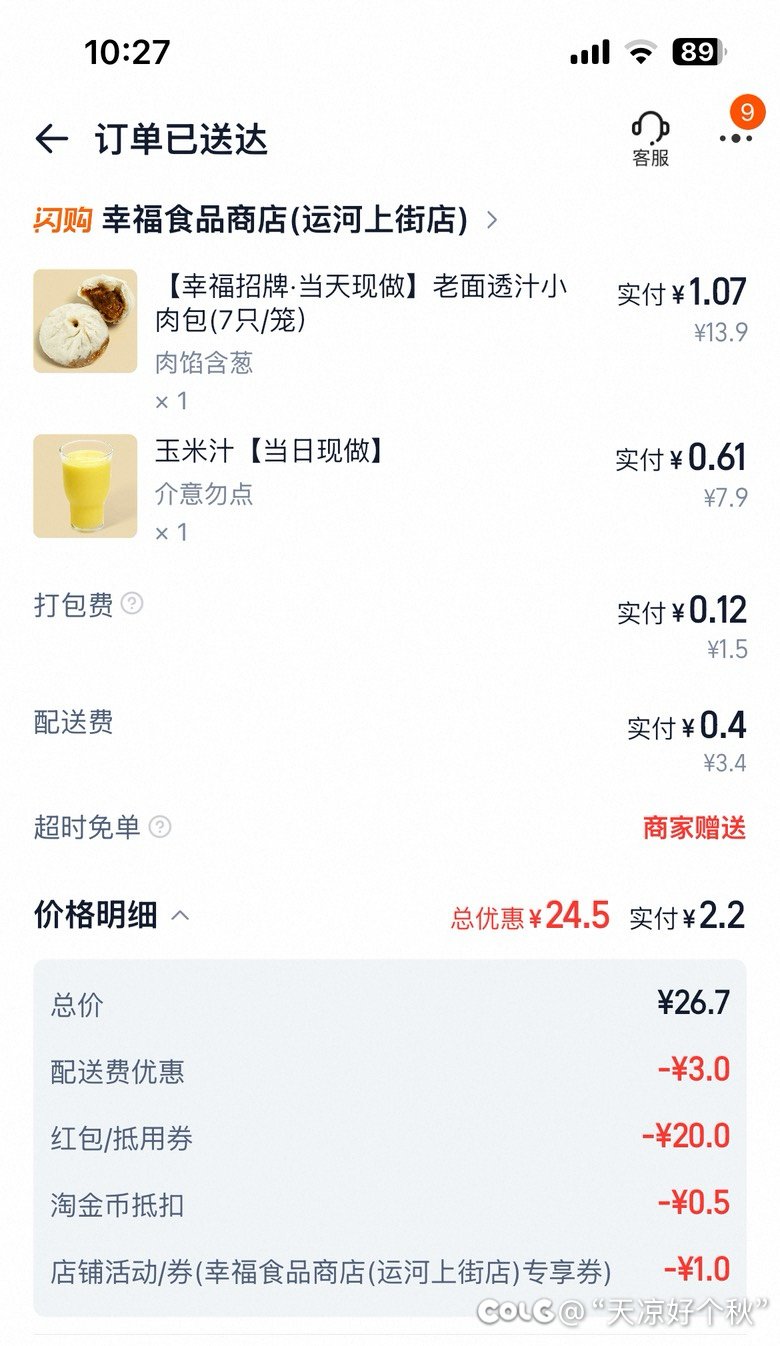The image size is (780, 1346).
Task: Tap the 商家赠送 label in 超时免单 row
Action: (692, 828)
